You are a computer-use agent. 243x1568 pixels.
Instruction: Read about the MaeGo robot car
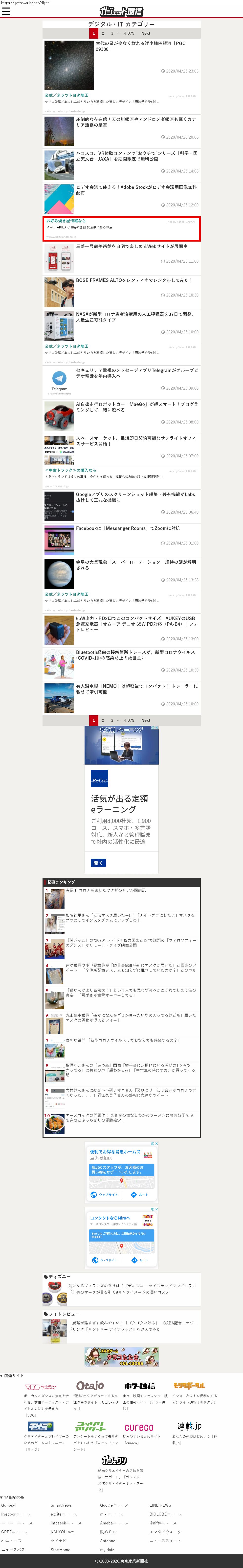click(137, 407)
